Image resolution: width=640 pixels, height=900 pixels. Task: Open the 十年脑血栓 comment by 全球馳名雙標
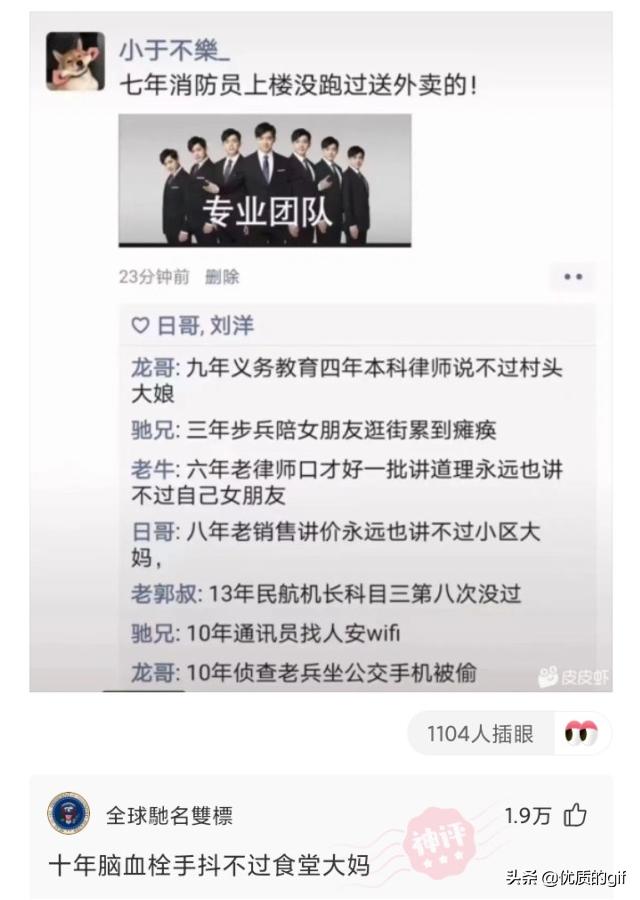(210, 864)
